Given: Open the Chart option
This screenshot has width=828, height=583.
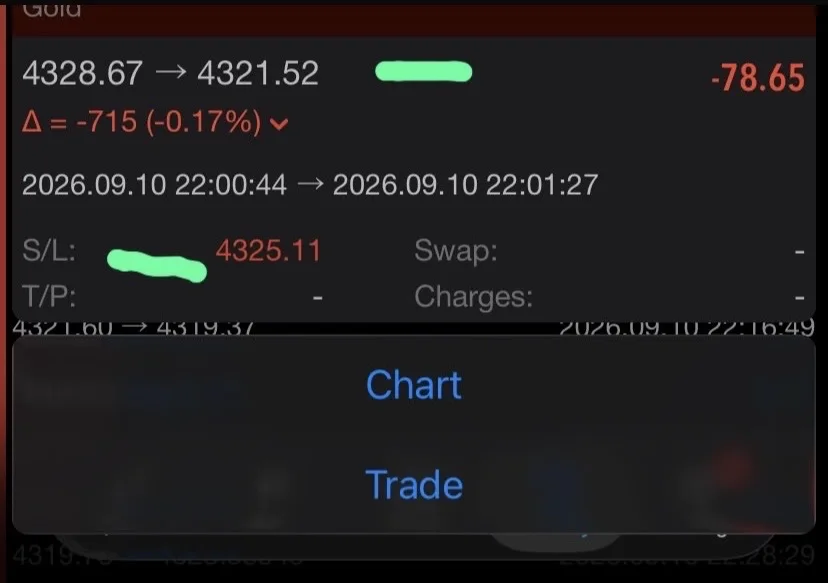Looking at the screenshot, I should pos(414,385).
